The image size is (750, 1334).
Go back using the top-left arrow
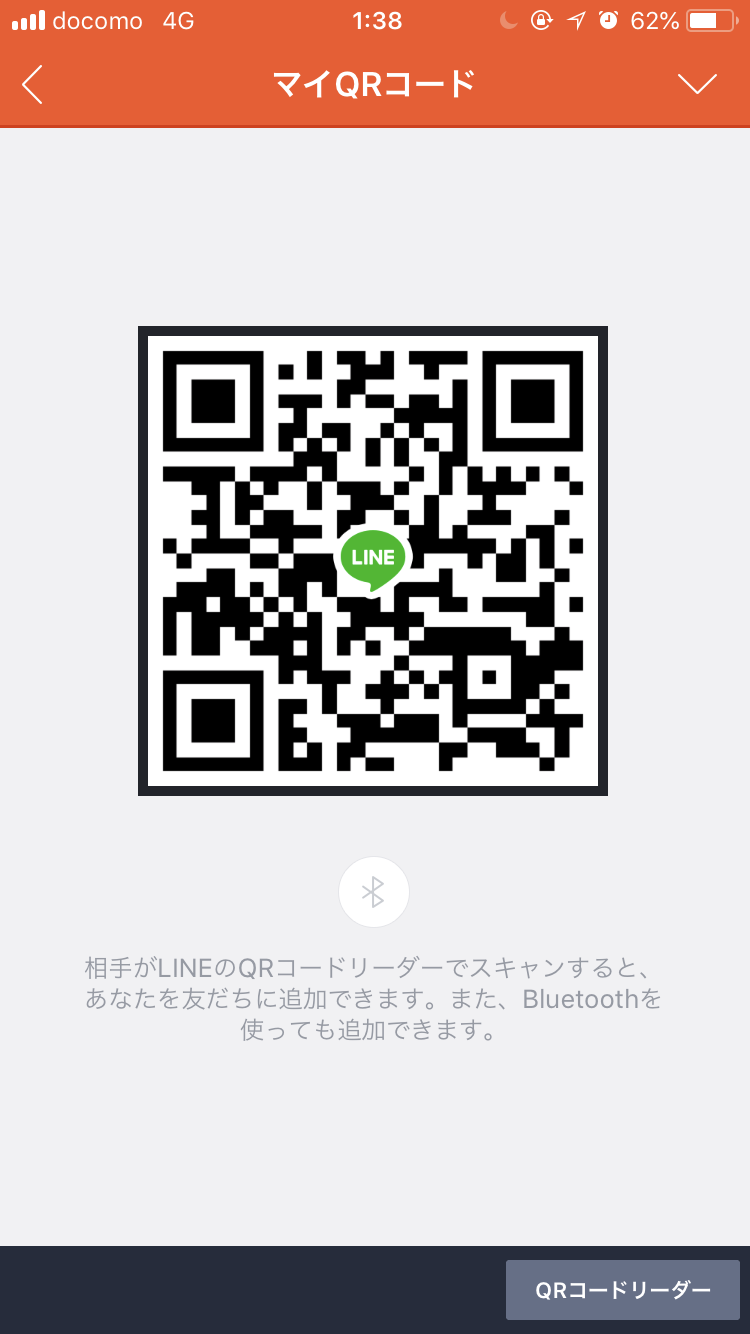point(33,85)
